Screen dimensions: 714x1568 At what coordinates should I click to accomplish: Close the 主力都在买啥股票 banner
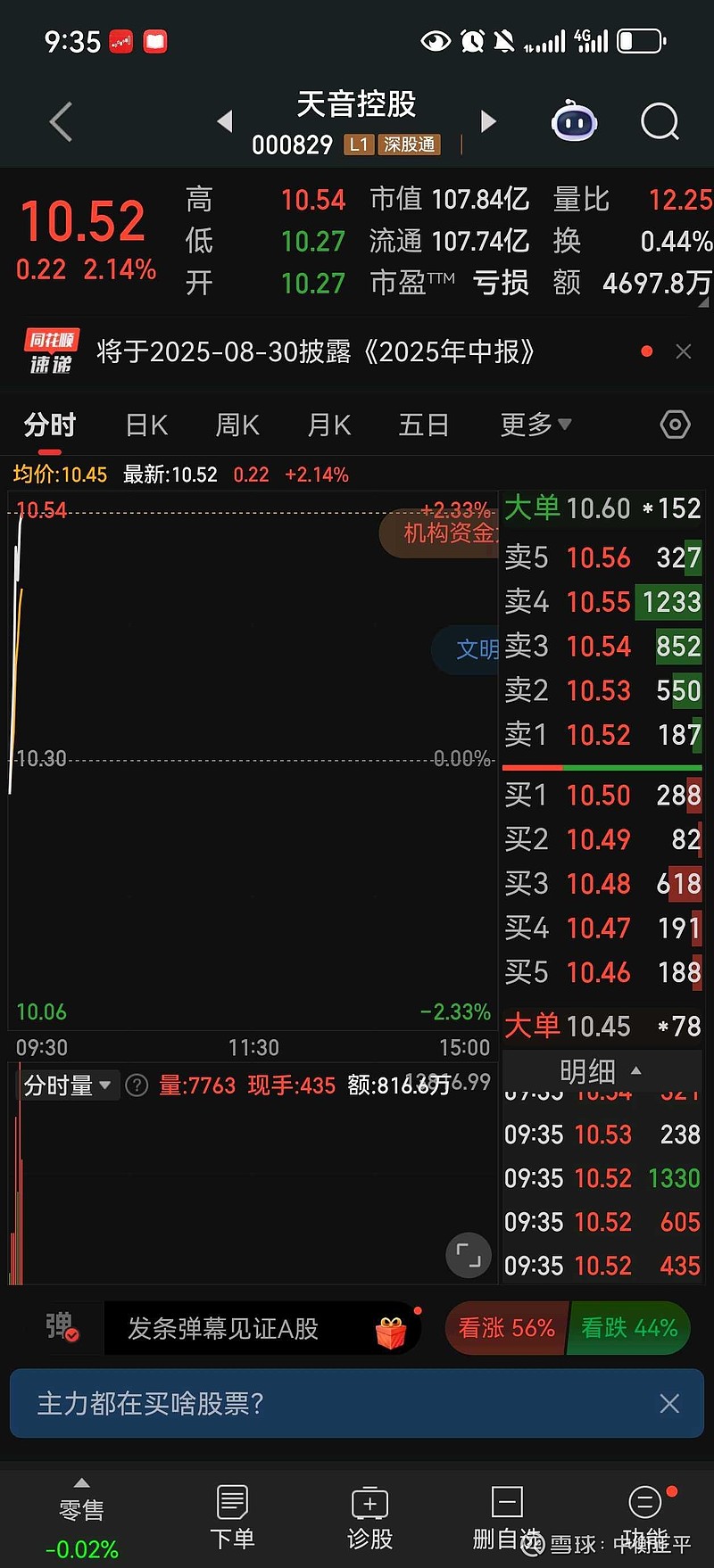669,1404
